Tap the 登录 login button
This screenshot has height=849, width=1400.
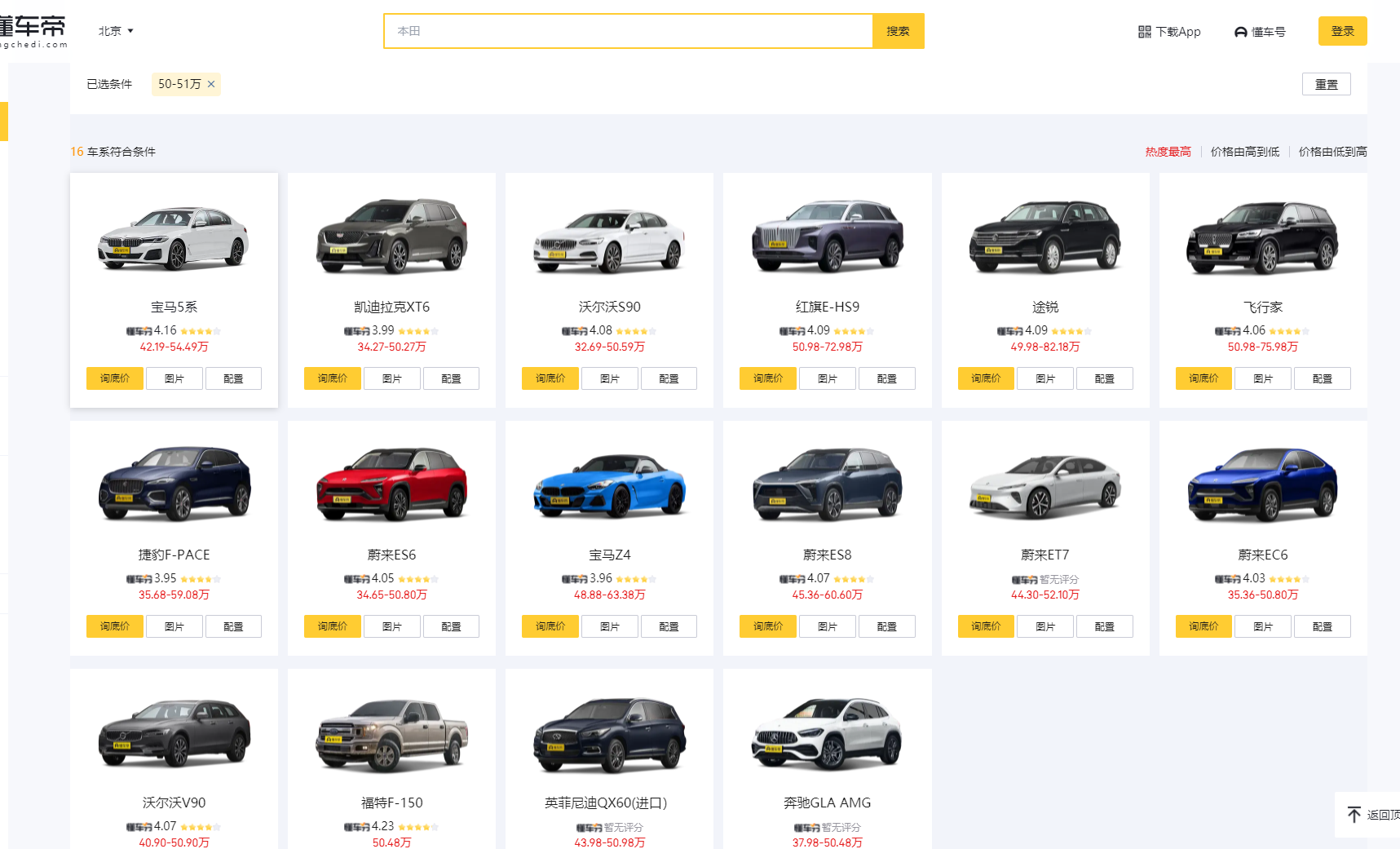tap(1342, 31)
